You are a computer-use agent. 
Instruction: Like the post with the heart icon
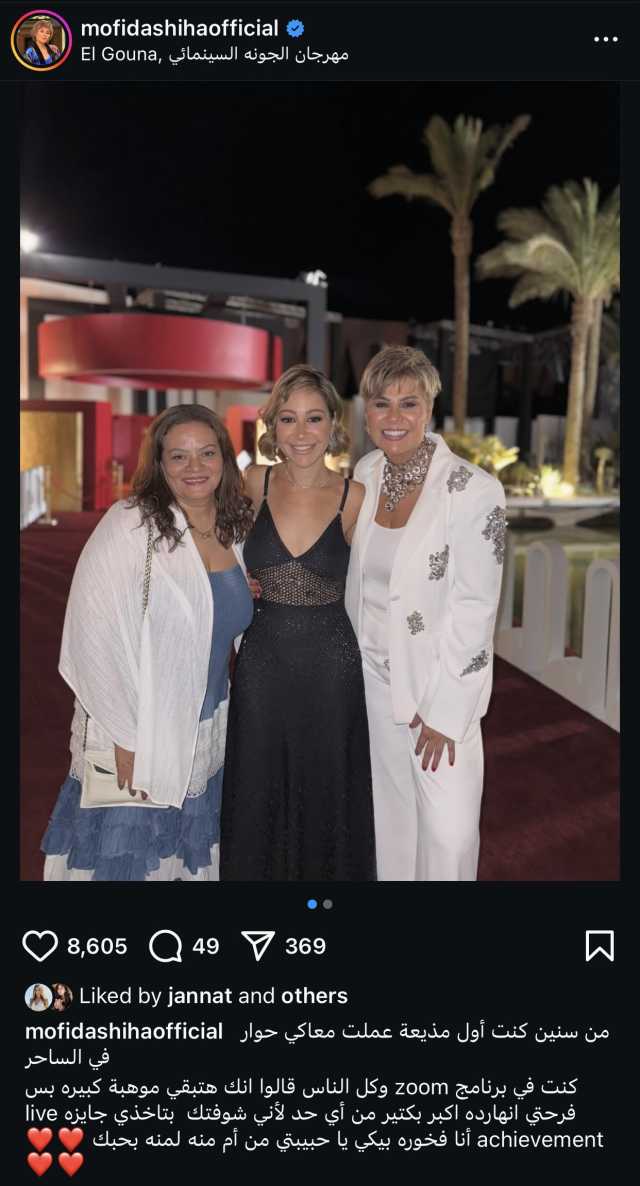(40, 945)
